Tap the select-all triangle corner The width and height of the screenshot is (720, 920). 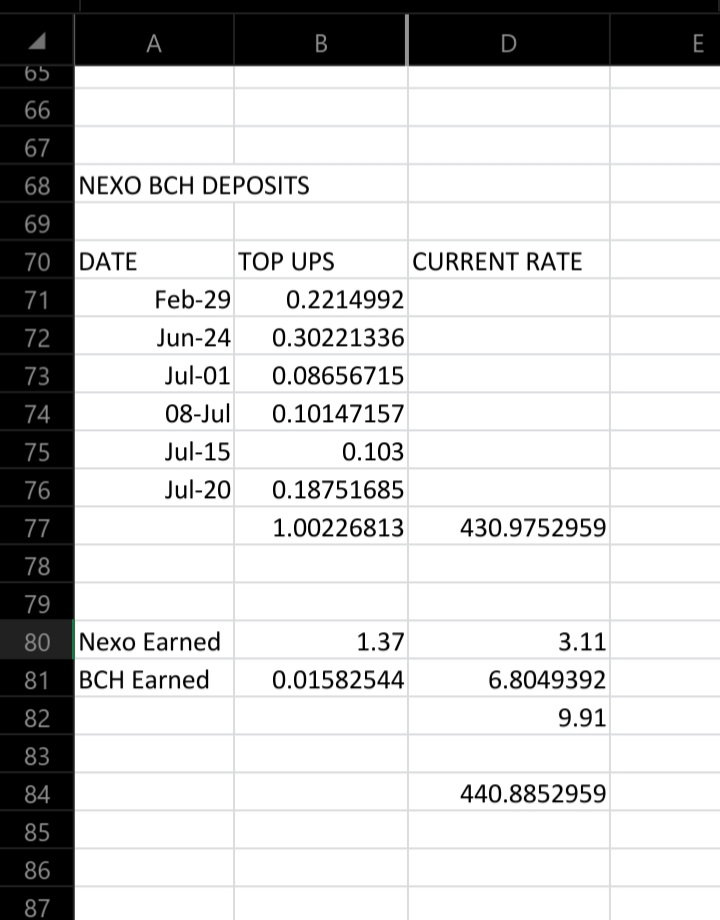(37, 41)
